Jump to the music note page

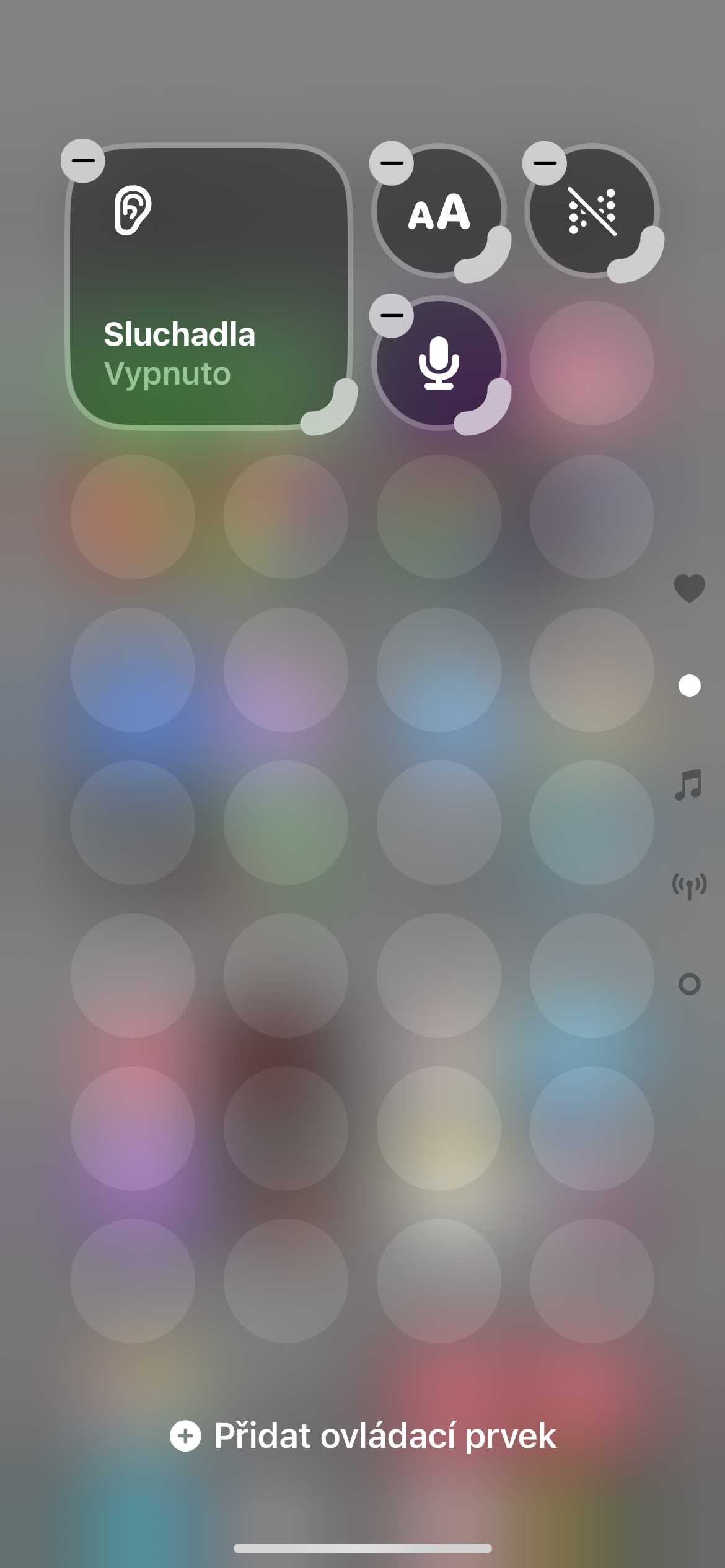(x=689, y=785)
